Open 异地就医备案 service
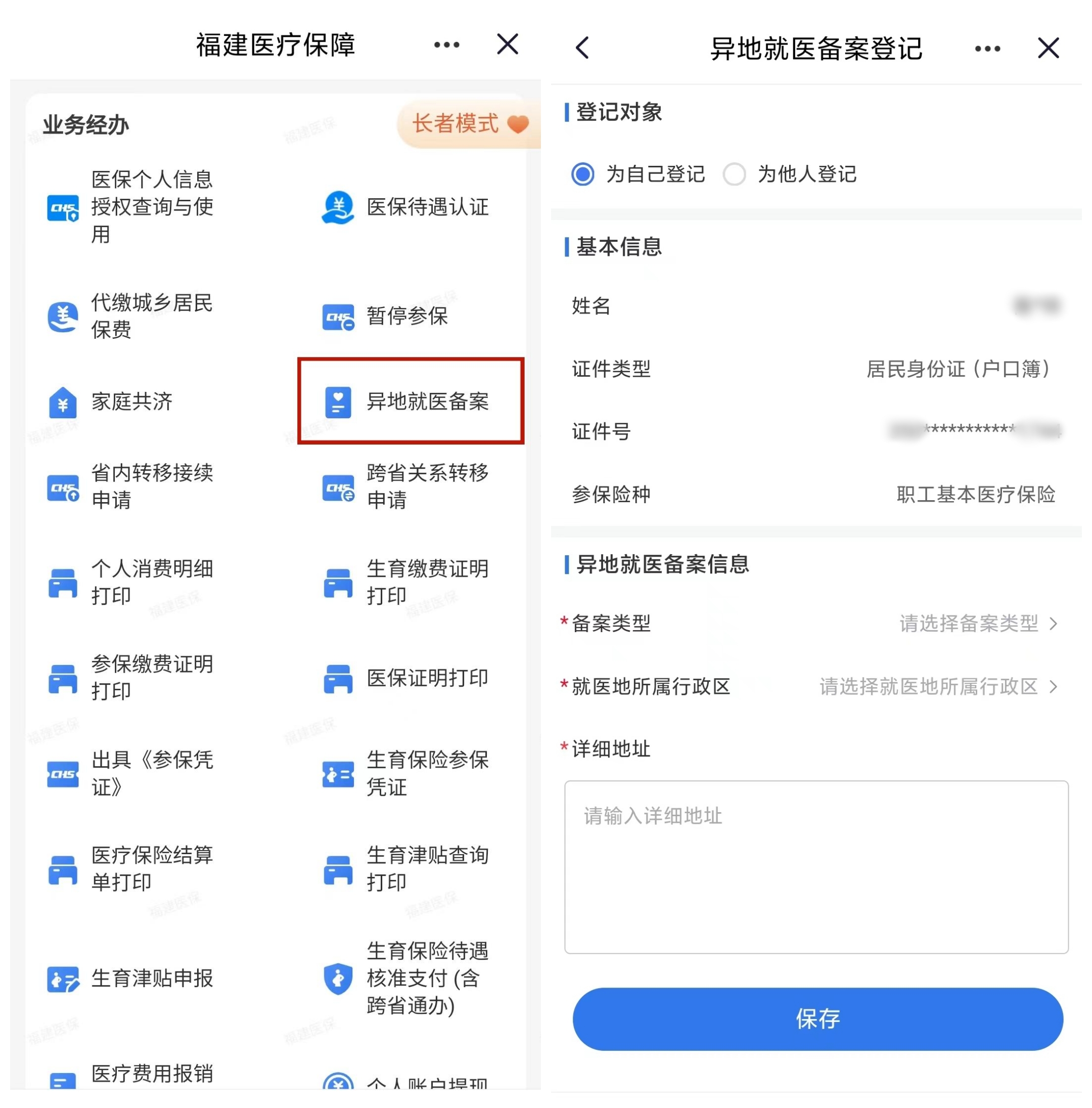The height and width of the screenshot is (1108, 1092). click(x=411, y=401)
